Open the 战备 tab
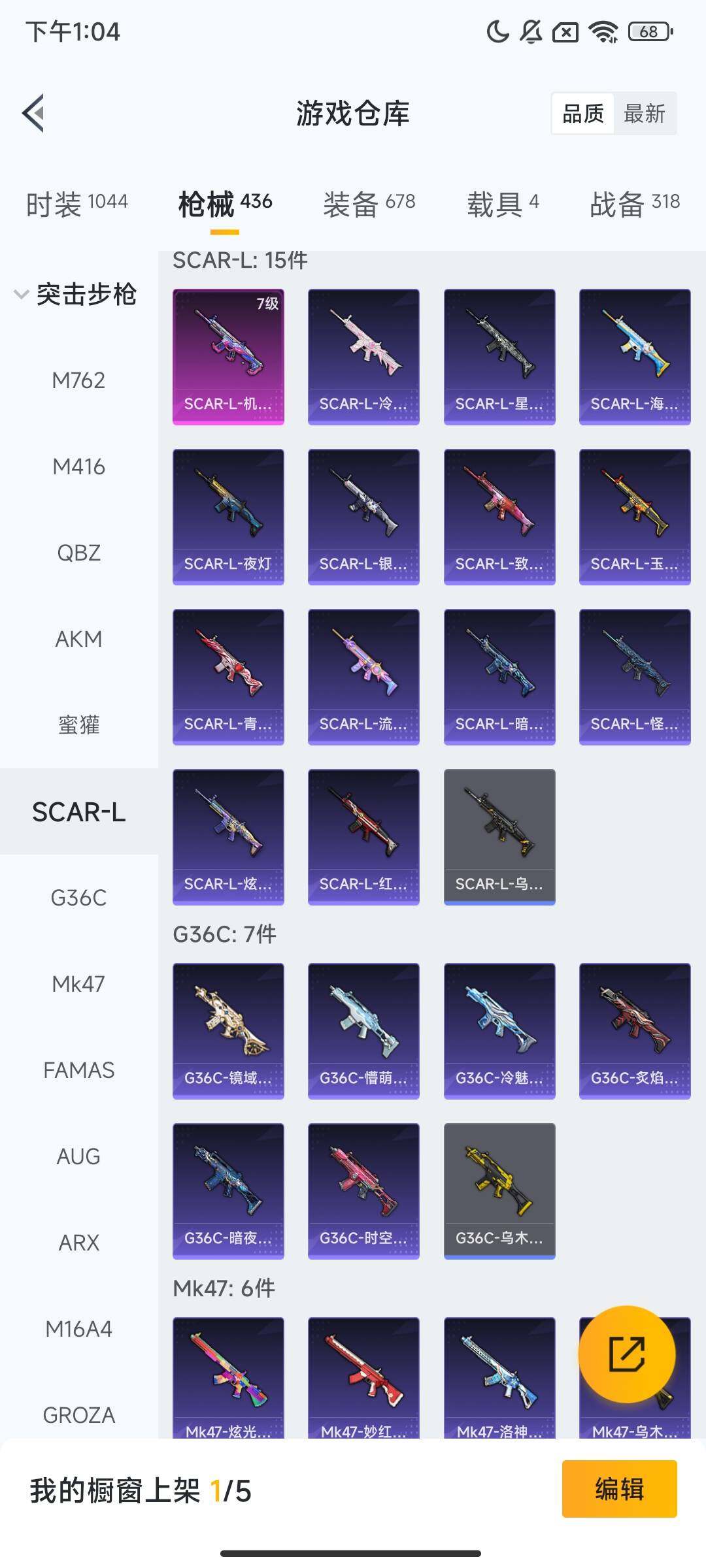This screenshot has height=1568, width=706. pyautogui.click(x=635, y=204)
